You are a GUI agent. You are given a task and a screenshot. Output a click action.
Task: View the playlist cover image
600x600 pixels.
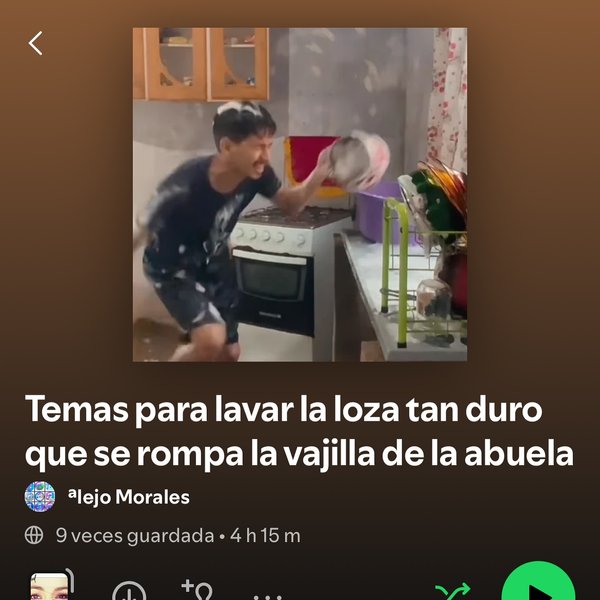click(x=300, y=194)
